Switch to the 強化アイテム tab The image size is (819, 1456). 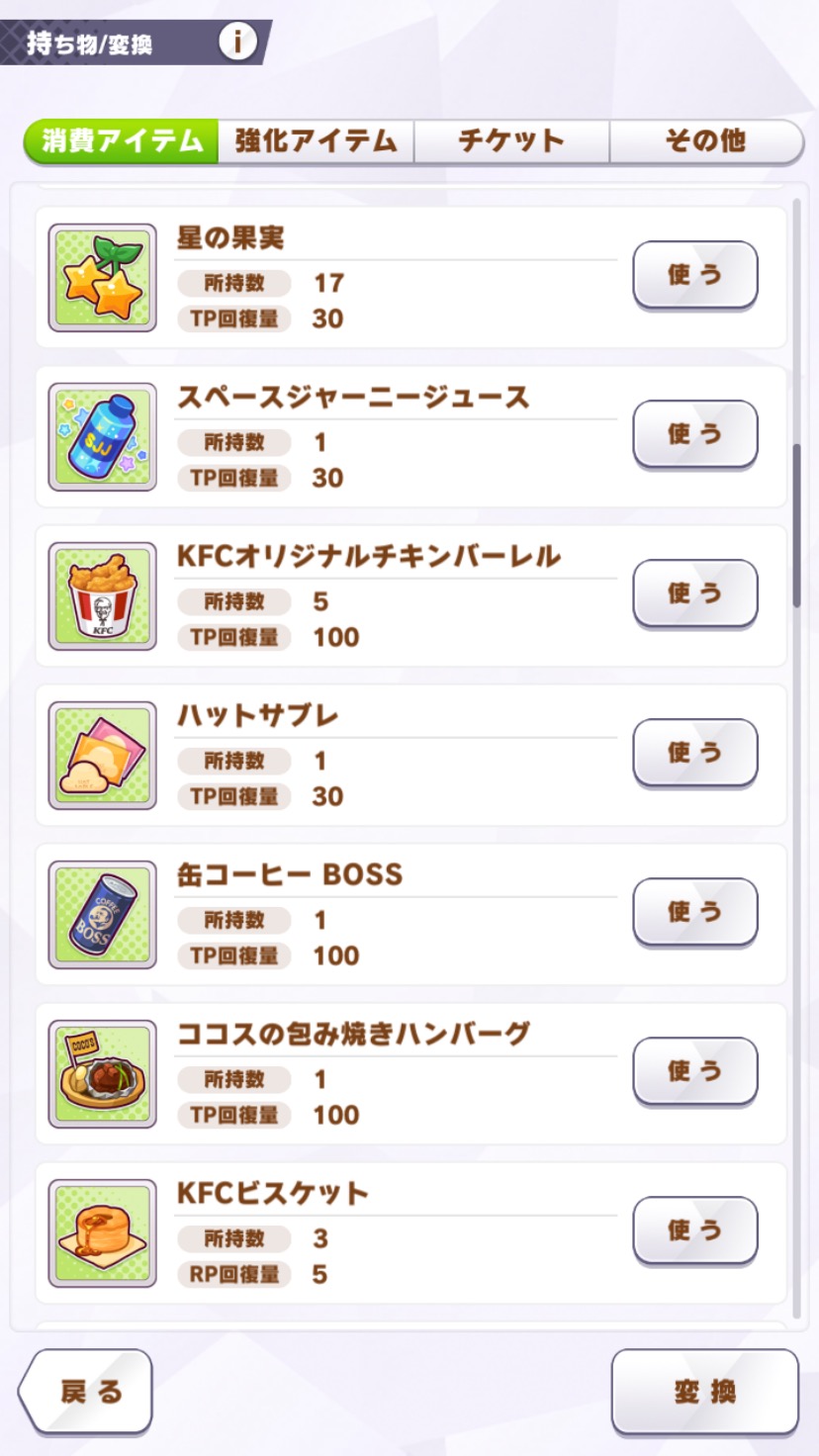(316, 141)
